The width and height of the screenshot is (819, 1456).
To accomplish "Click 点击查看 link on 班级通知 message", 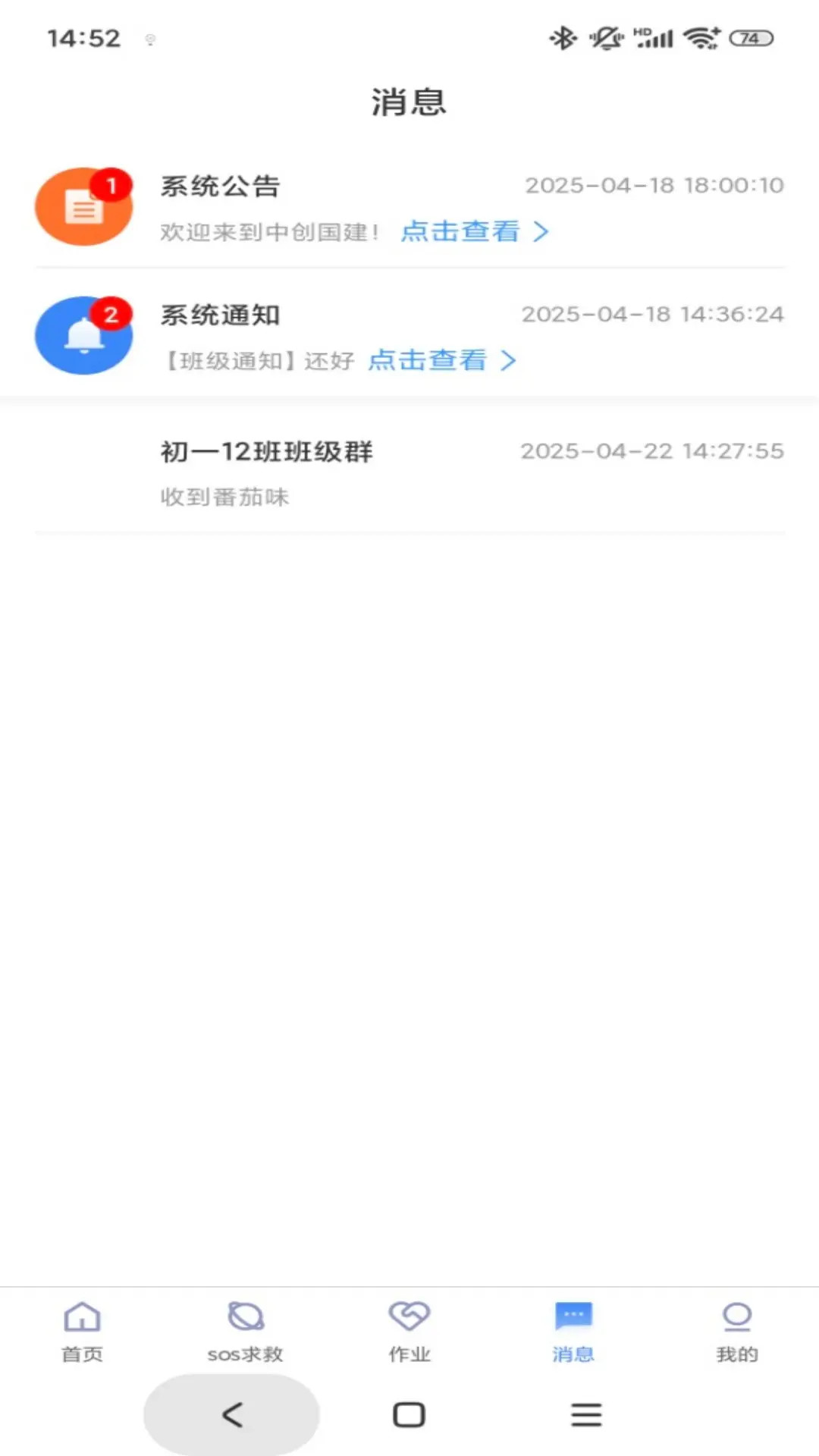I will [x=428, y=361].
